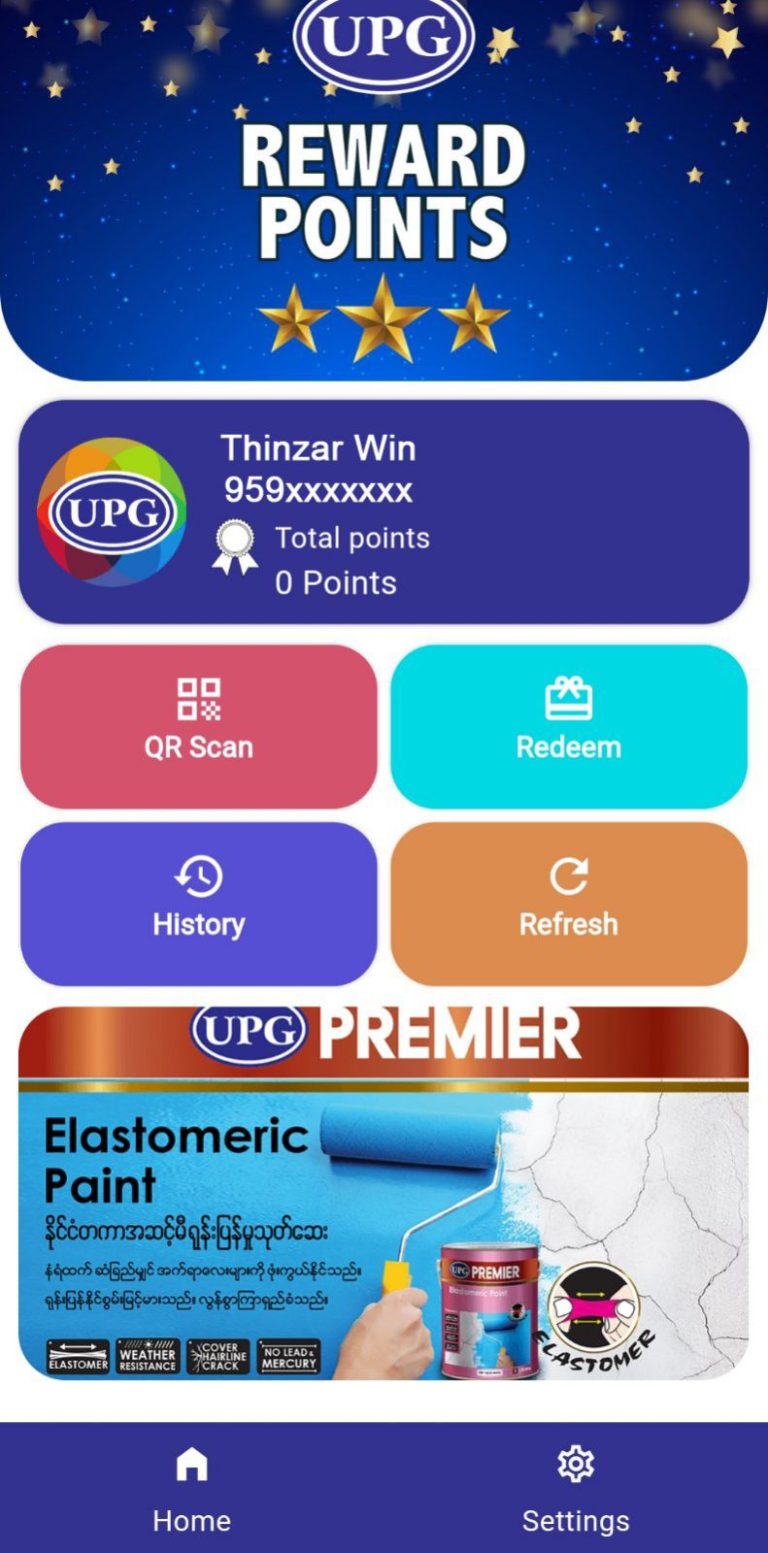Open the QR Scan button
The width and height of the screenshot is (768, 1553).
pyautogui.click(x=198, y=726)
